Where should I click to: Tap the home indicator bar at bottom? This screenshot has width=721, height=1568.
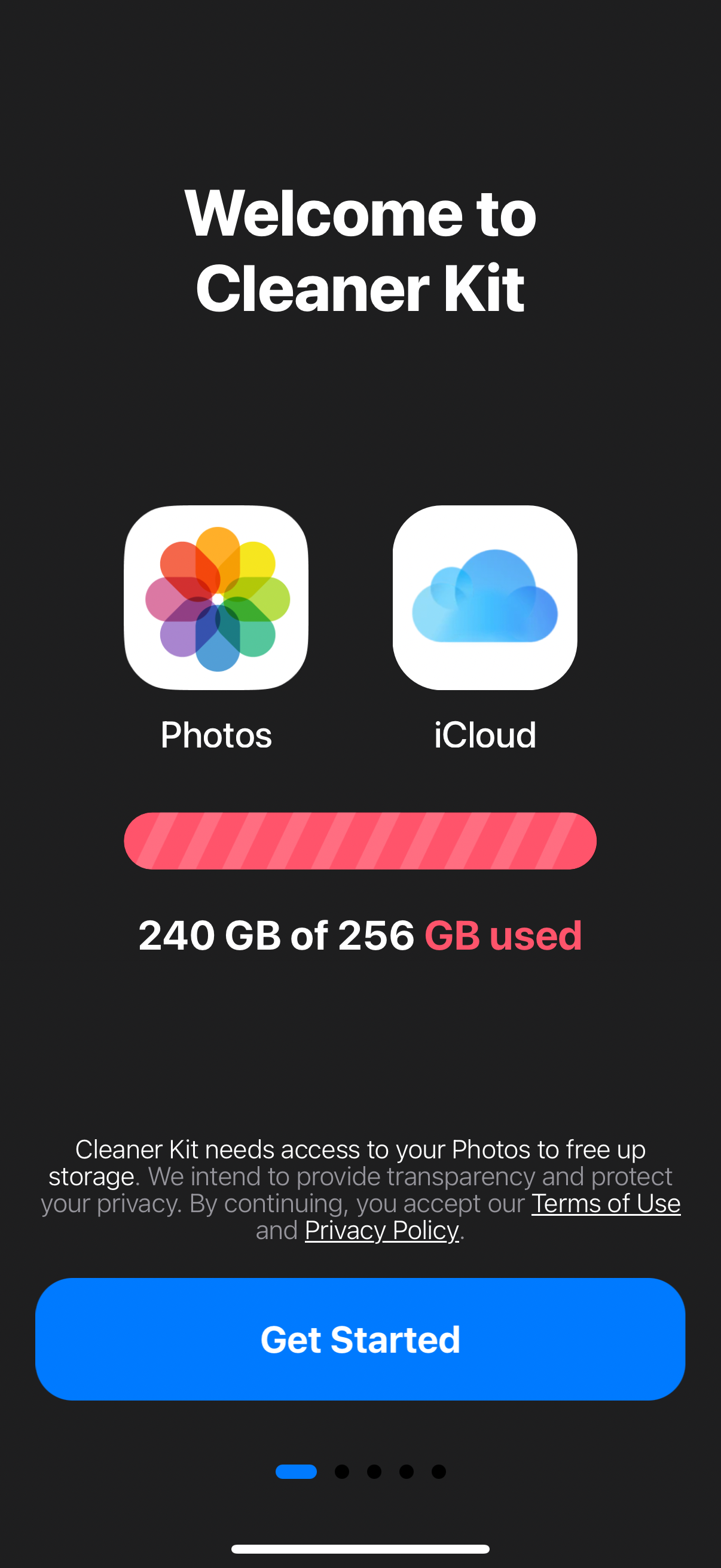point(360,1548)
